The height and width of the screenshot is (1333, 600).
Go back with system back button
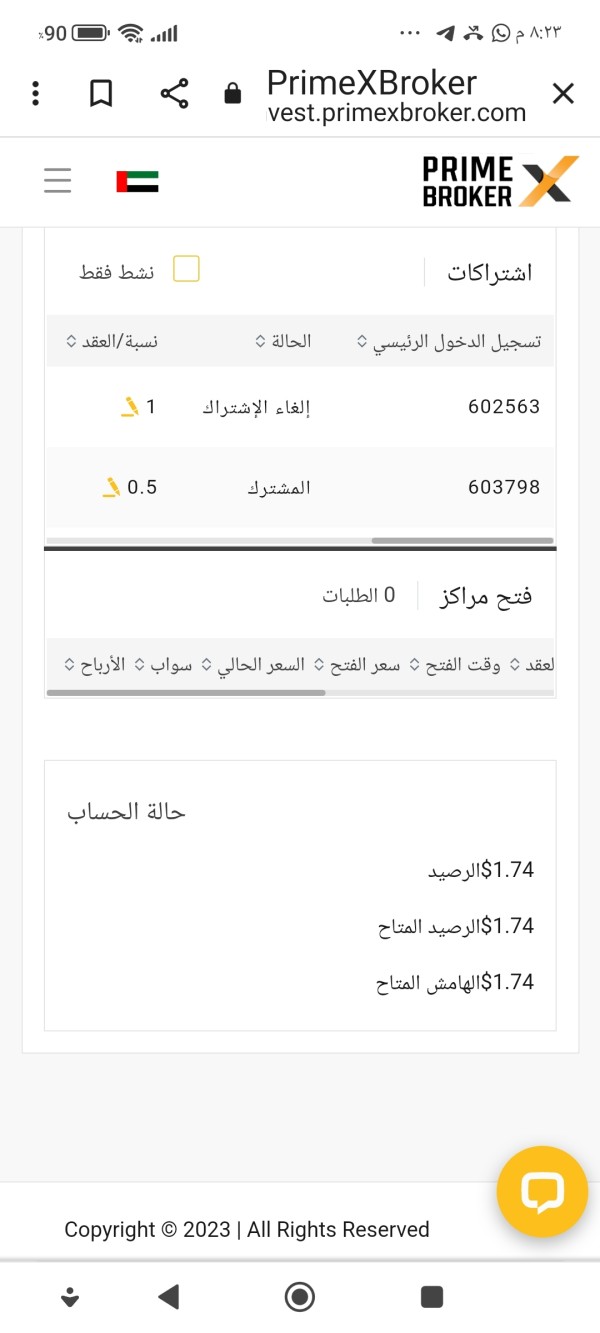pos(169,1297)
